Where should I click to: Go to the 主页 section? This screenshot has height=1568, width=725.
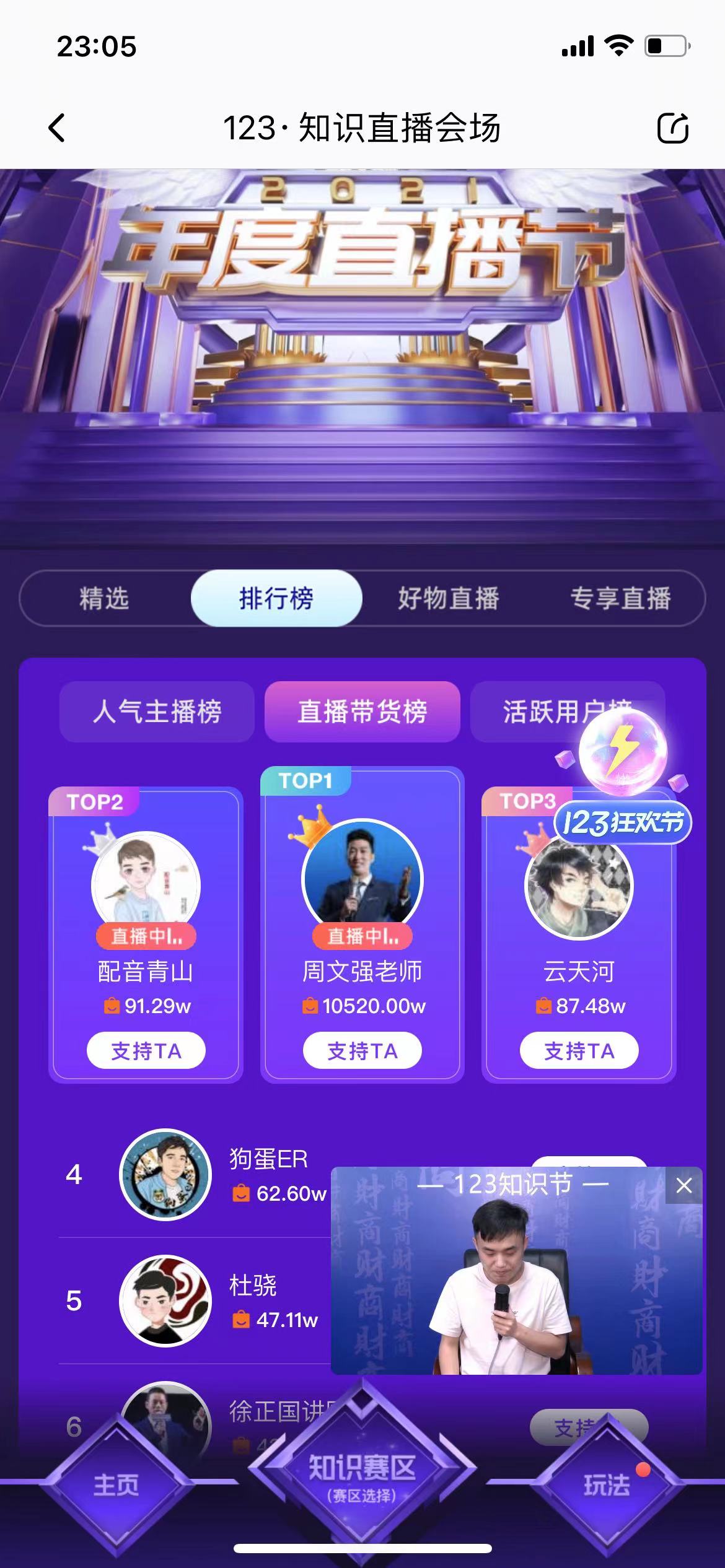point(116,1485)
